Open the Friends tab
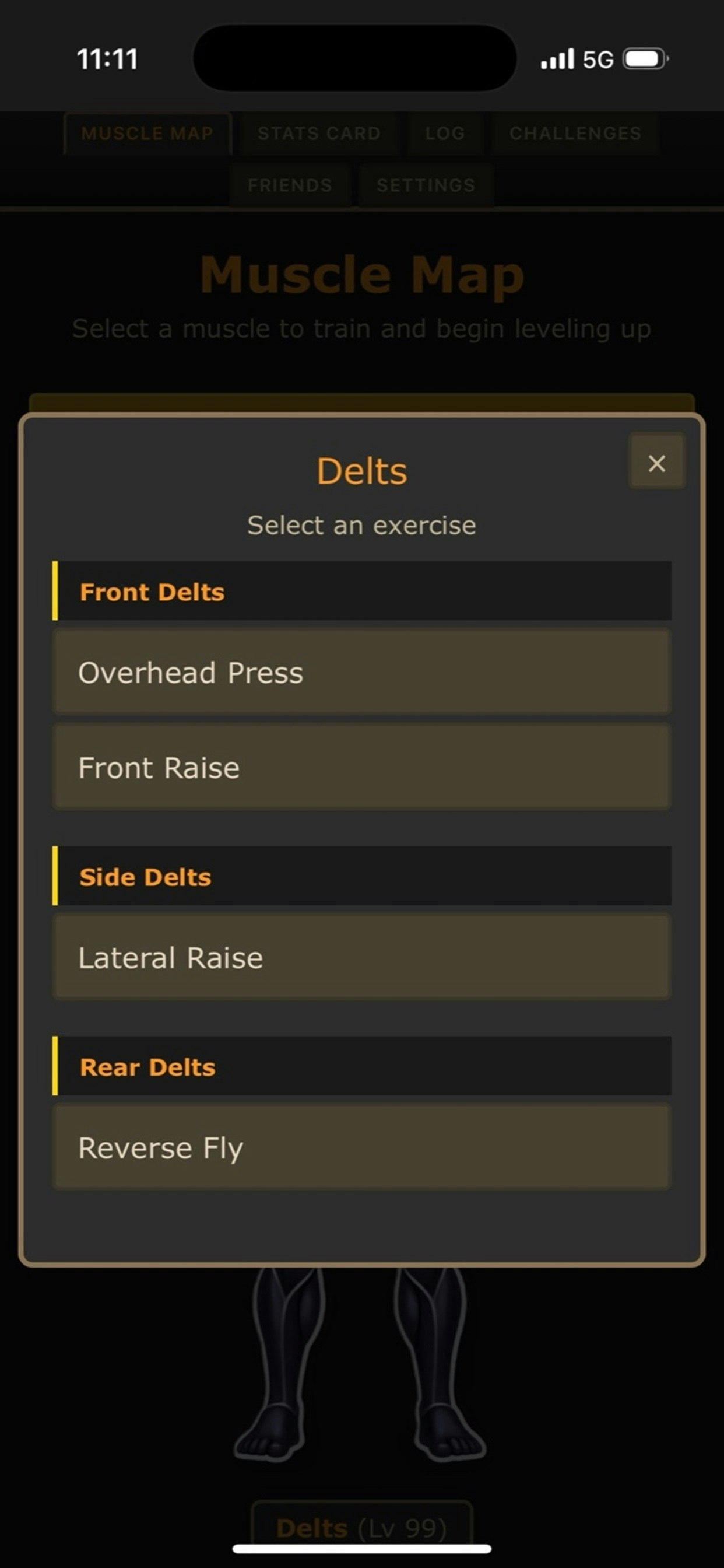 pos(290,185)
